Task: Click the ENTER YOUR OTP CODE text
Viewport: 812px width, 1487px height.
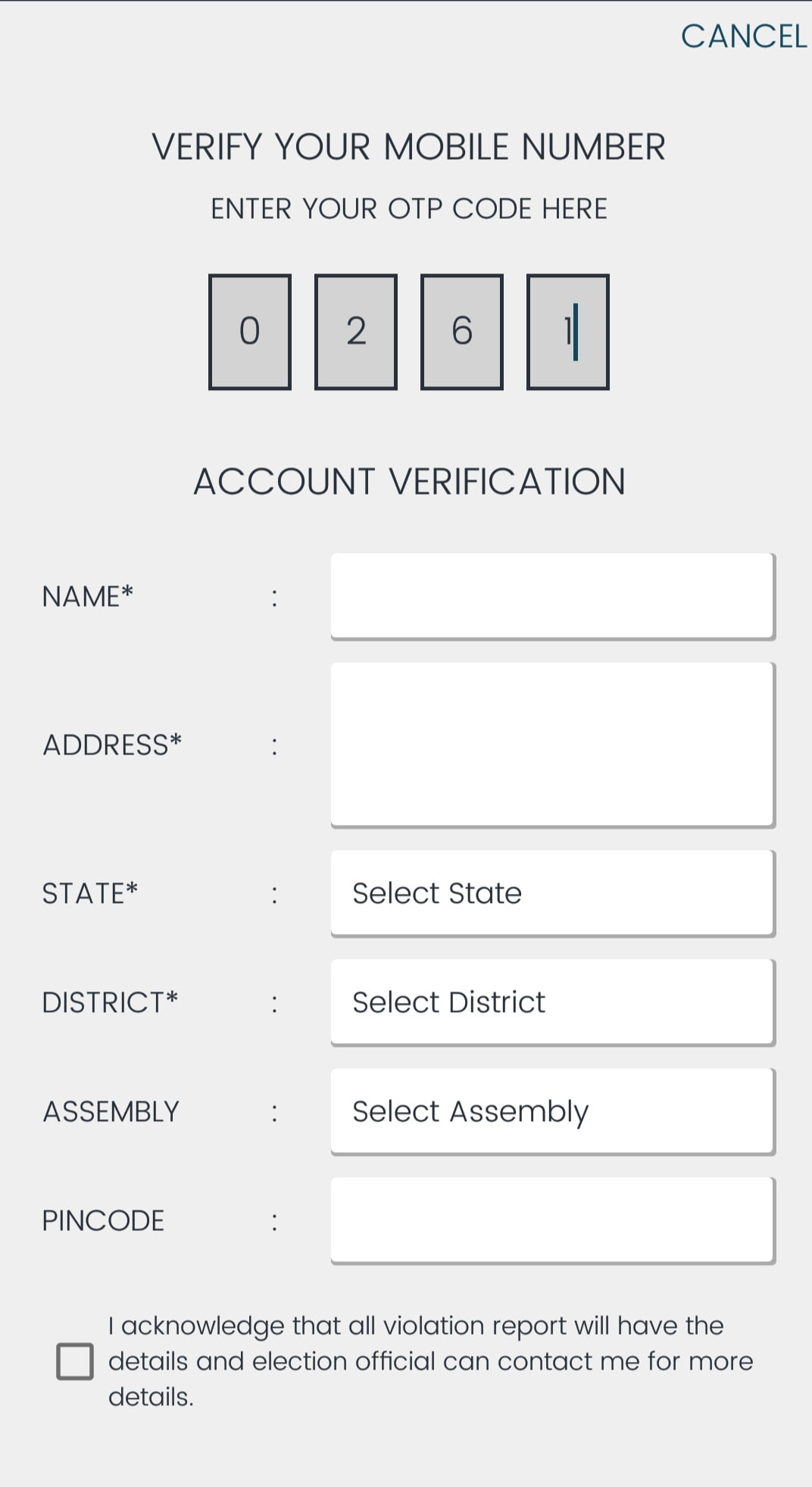Action: [x=409, y=208]
